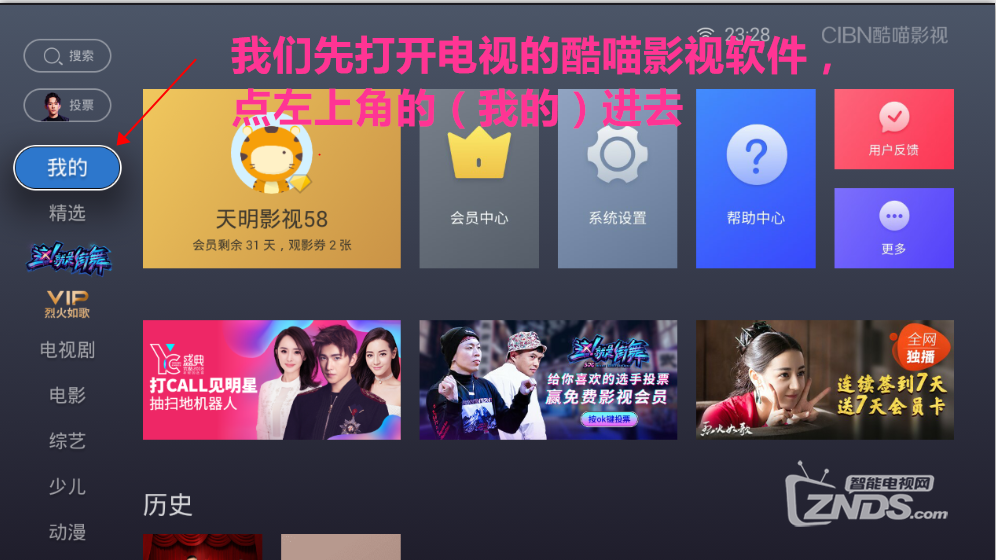
Task: Open the 投票 voting button
Action: (67, 105)
